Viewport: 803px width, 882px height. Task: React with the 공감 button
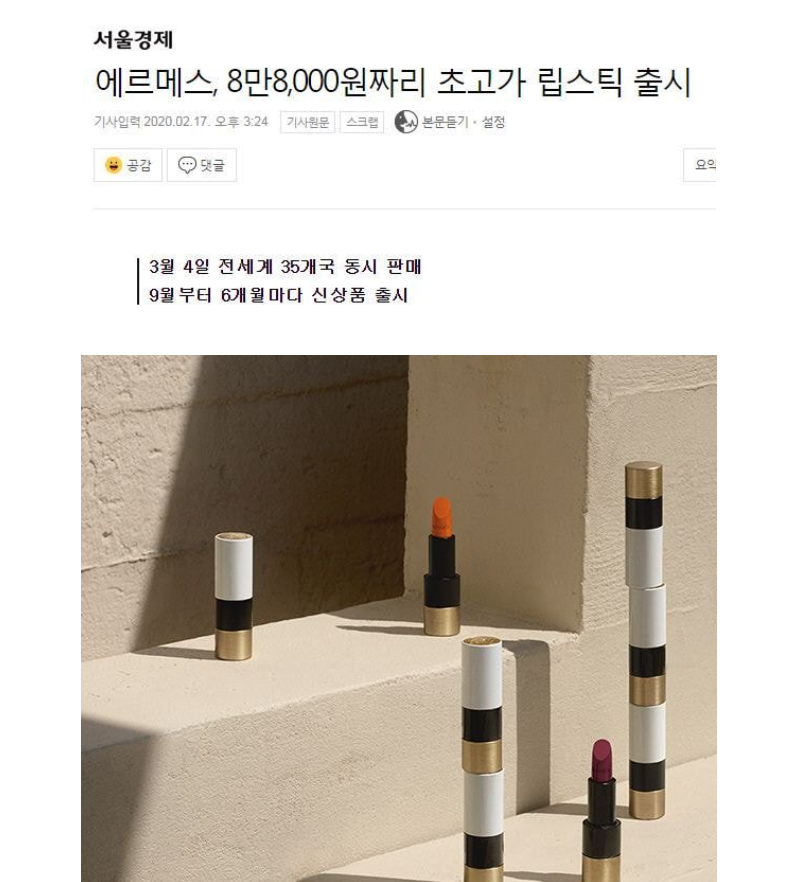point(128,165)
